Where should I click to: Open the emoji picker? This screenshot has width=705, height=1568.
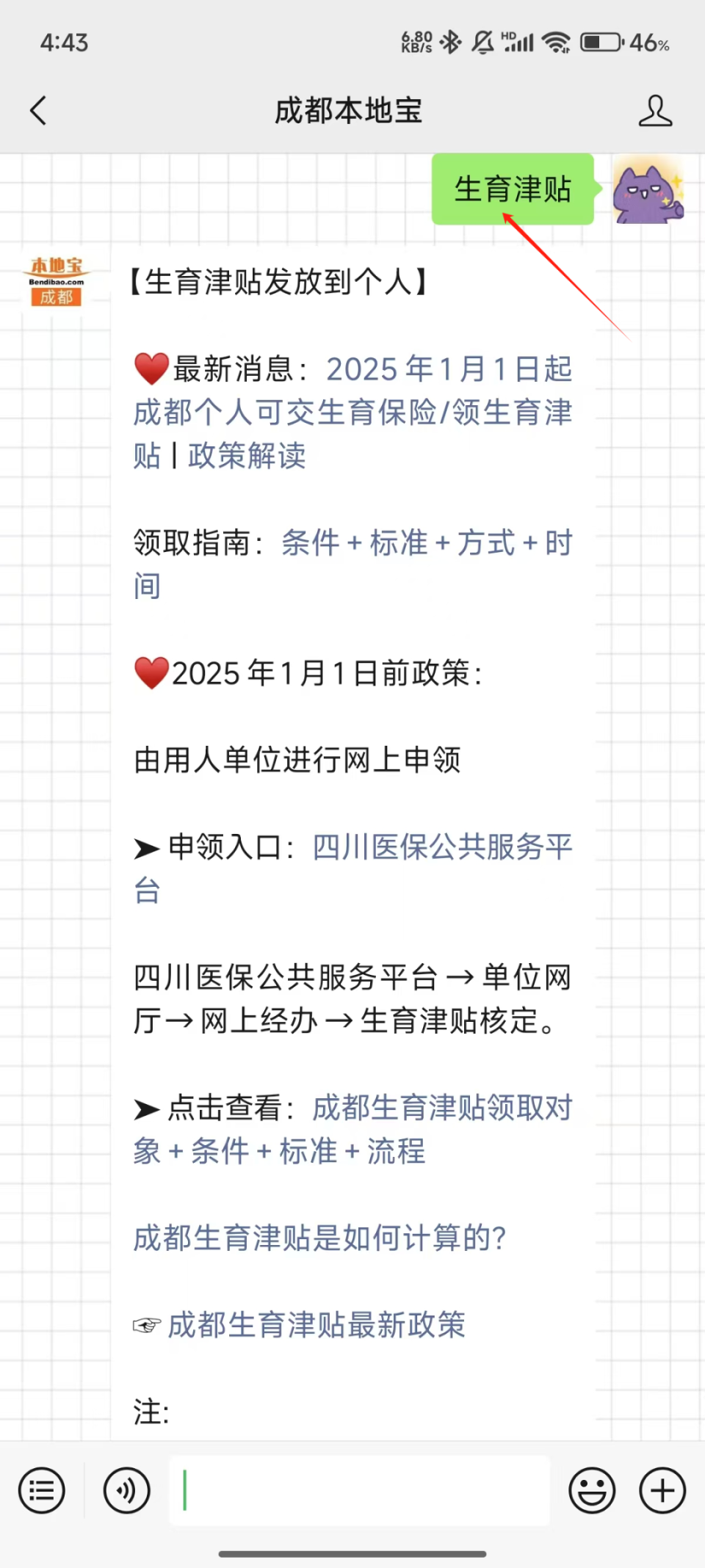[592, 1490]
